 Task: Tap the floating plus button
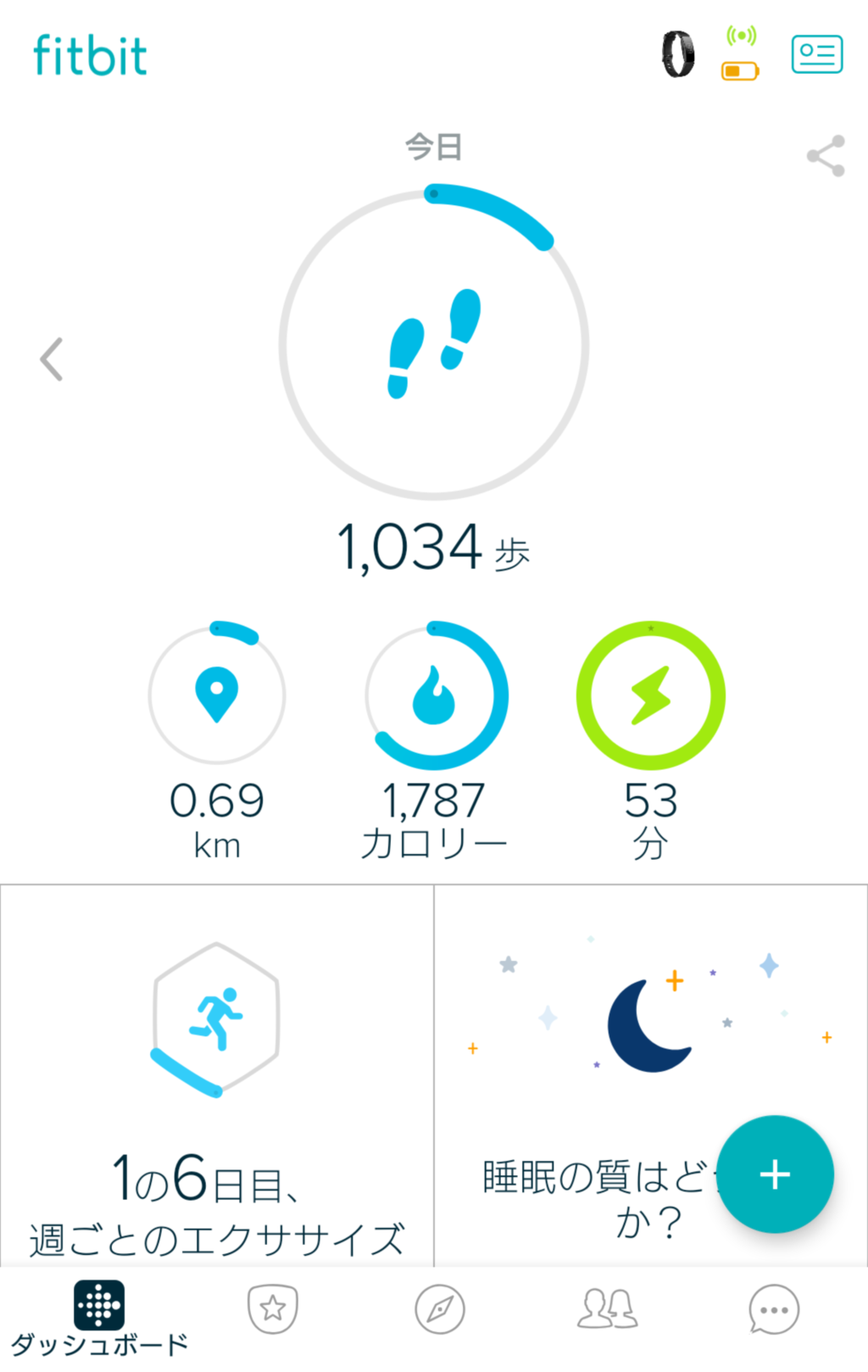[775, 1174]
